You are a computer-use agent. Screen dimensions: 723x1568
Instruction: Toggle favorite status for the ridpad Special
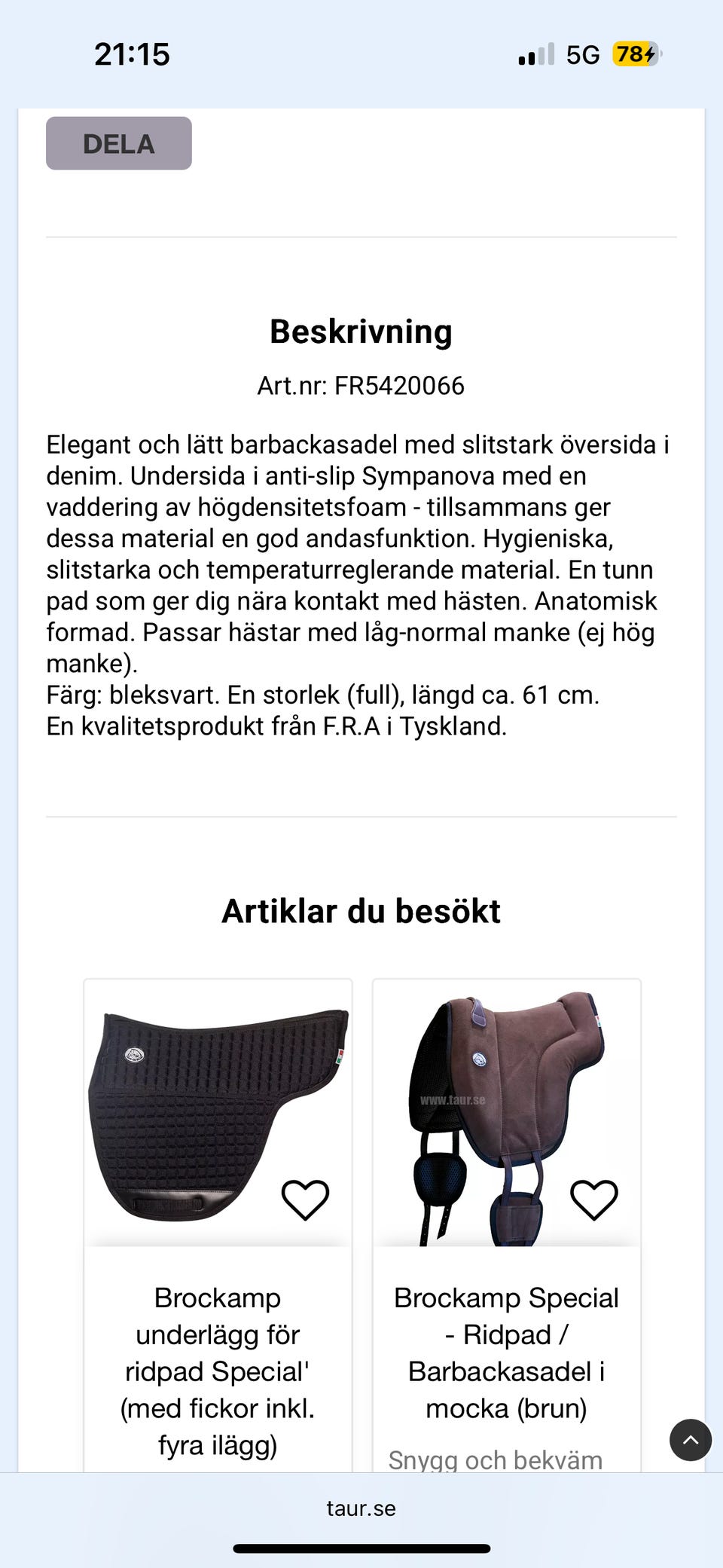(x=305, y=1201)
